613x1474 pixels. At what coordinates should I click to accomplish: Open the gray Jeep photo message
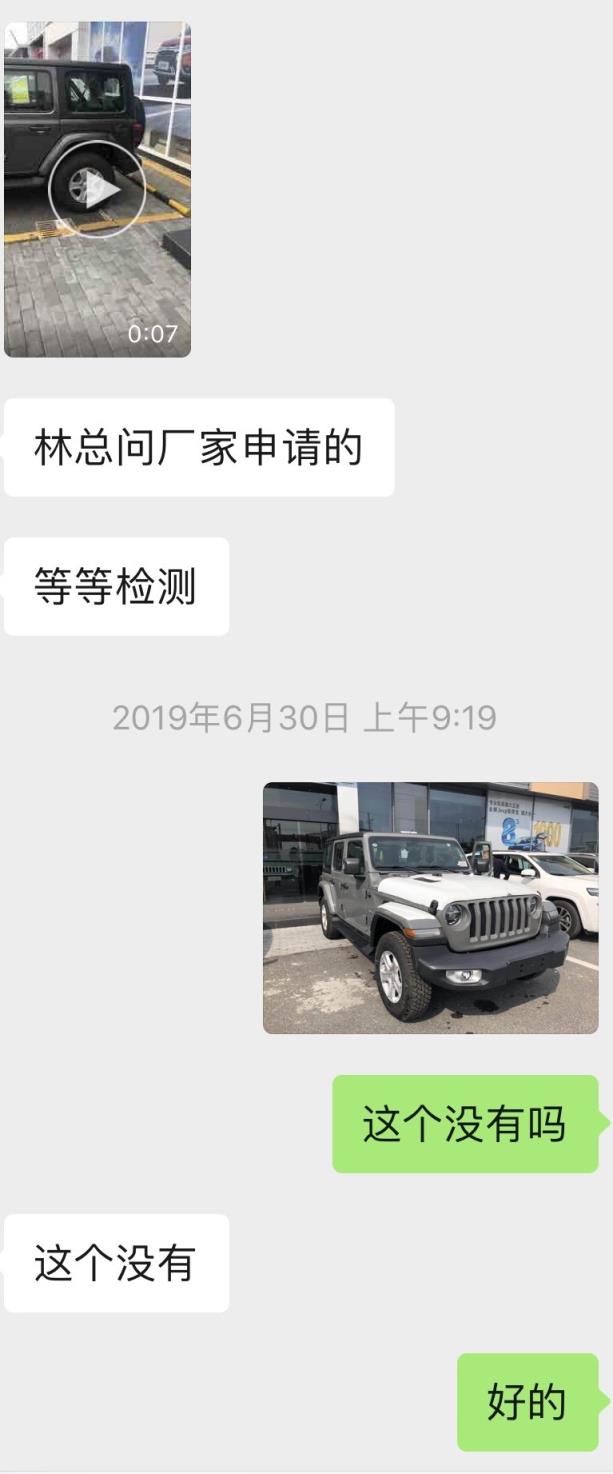pos(430,908)
